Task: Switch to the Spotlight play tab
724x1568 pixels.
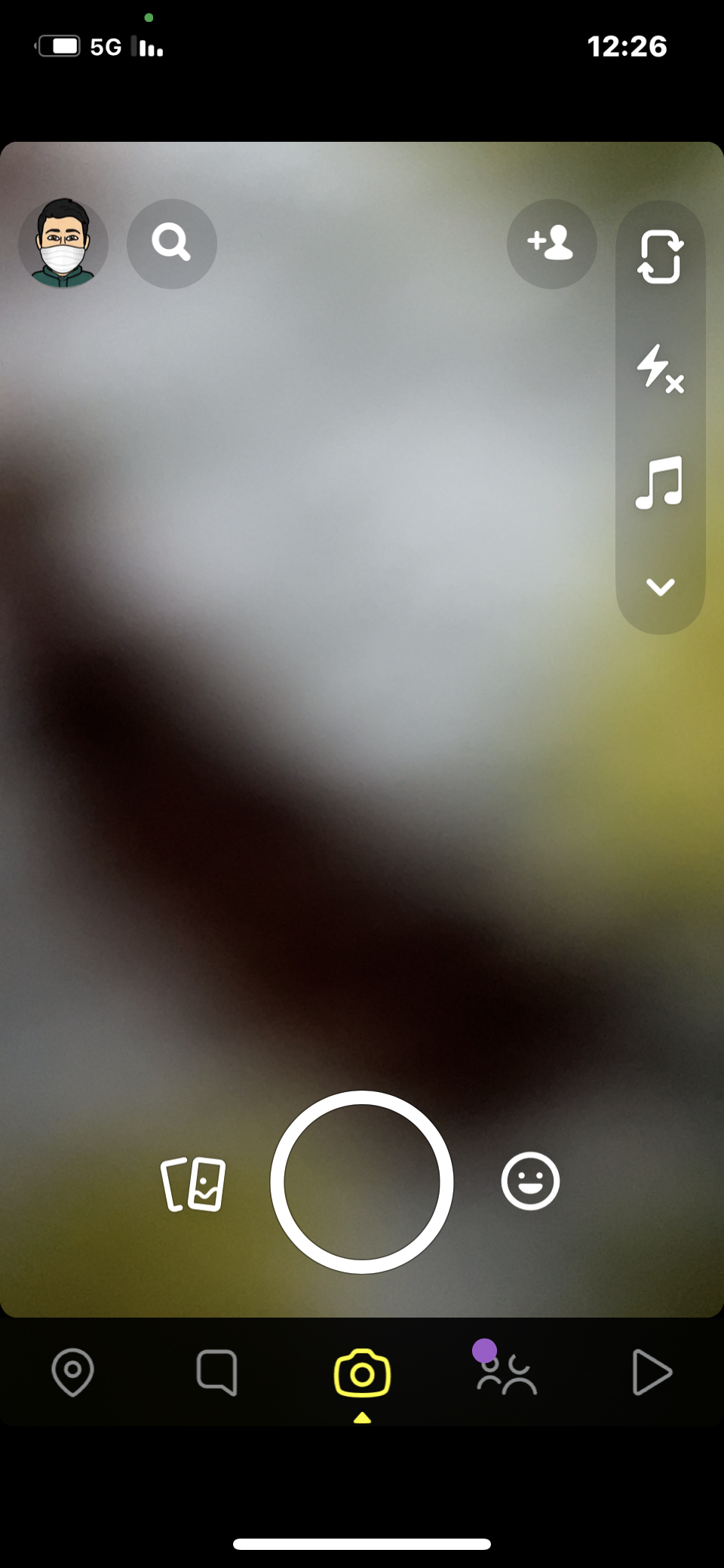Action: (x=652, y=1373)
